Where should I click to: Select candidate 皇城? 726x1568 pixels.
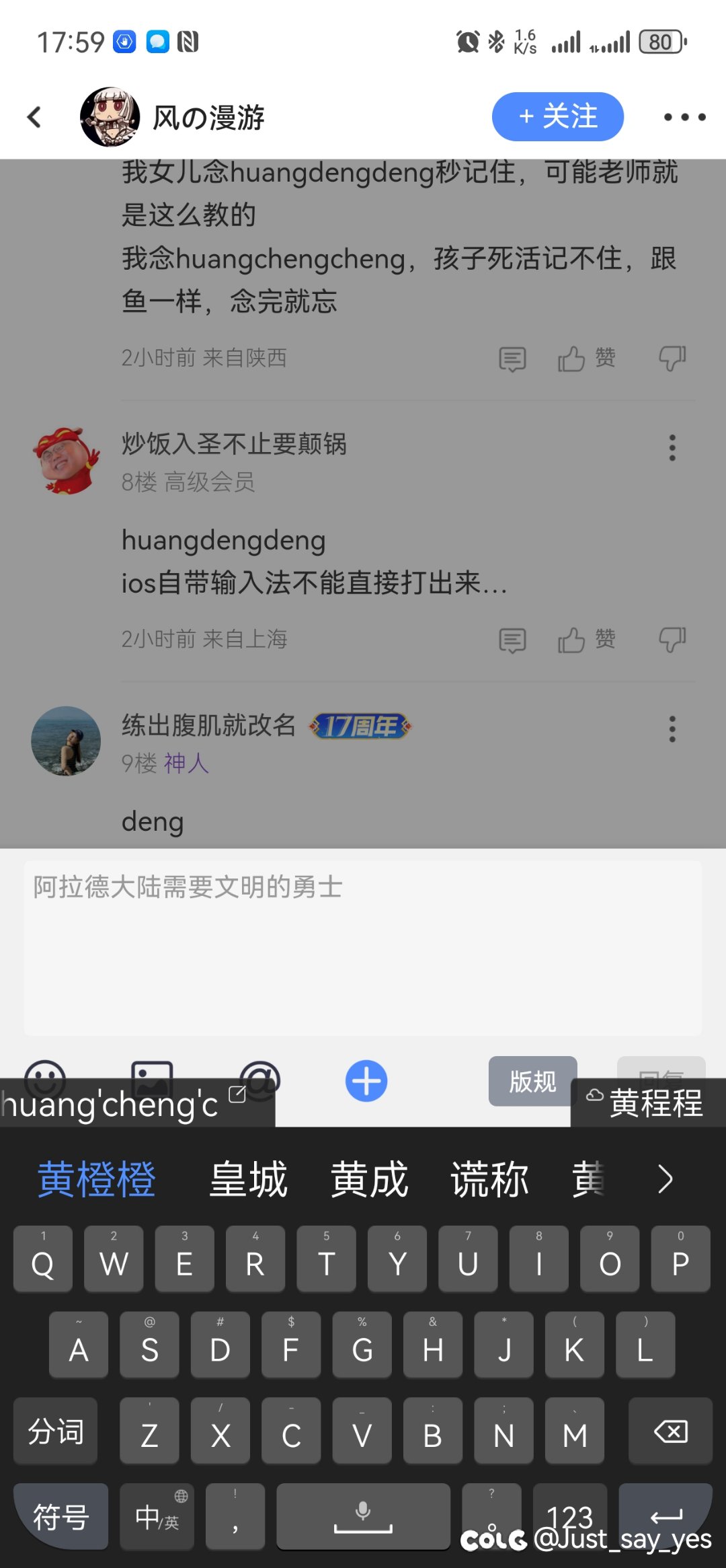click(x=248, y=1179)
